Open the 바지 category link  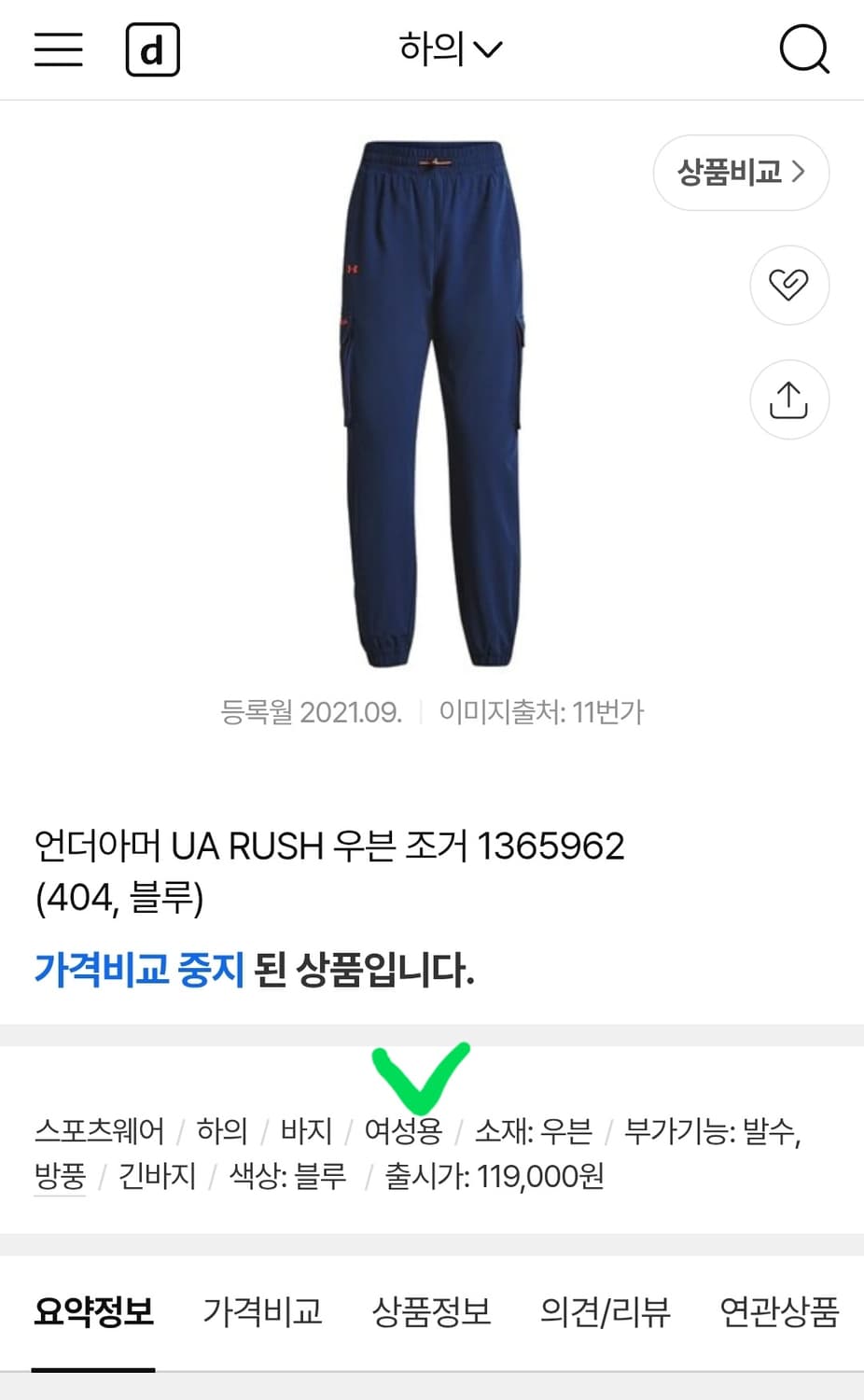pos(306,1131)
